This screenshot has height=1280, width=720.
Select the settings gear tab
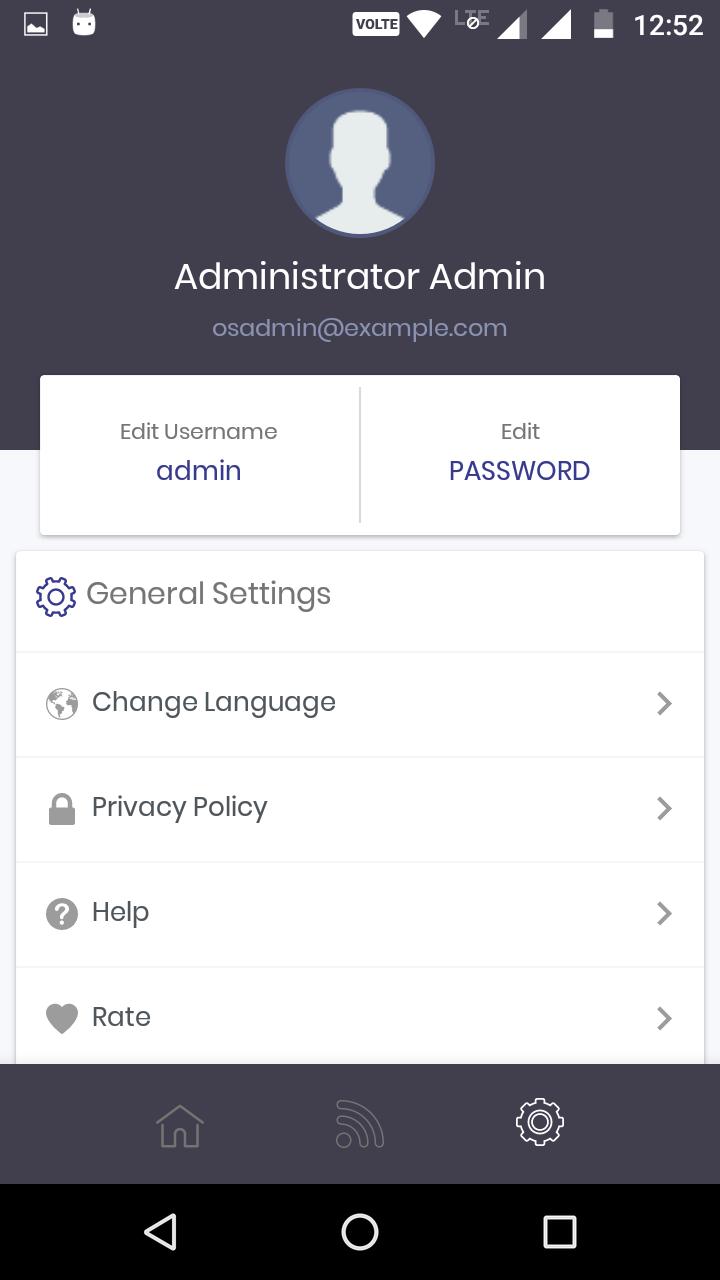pos(540,1124)
